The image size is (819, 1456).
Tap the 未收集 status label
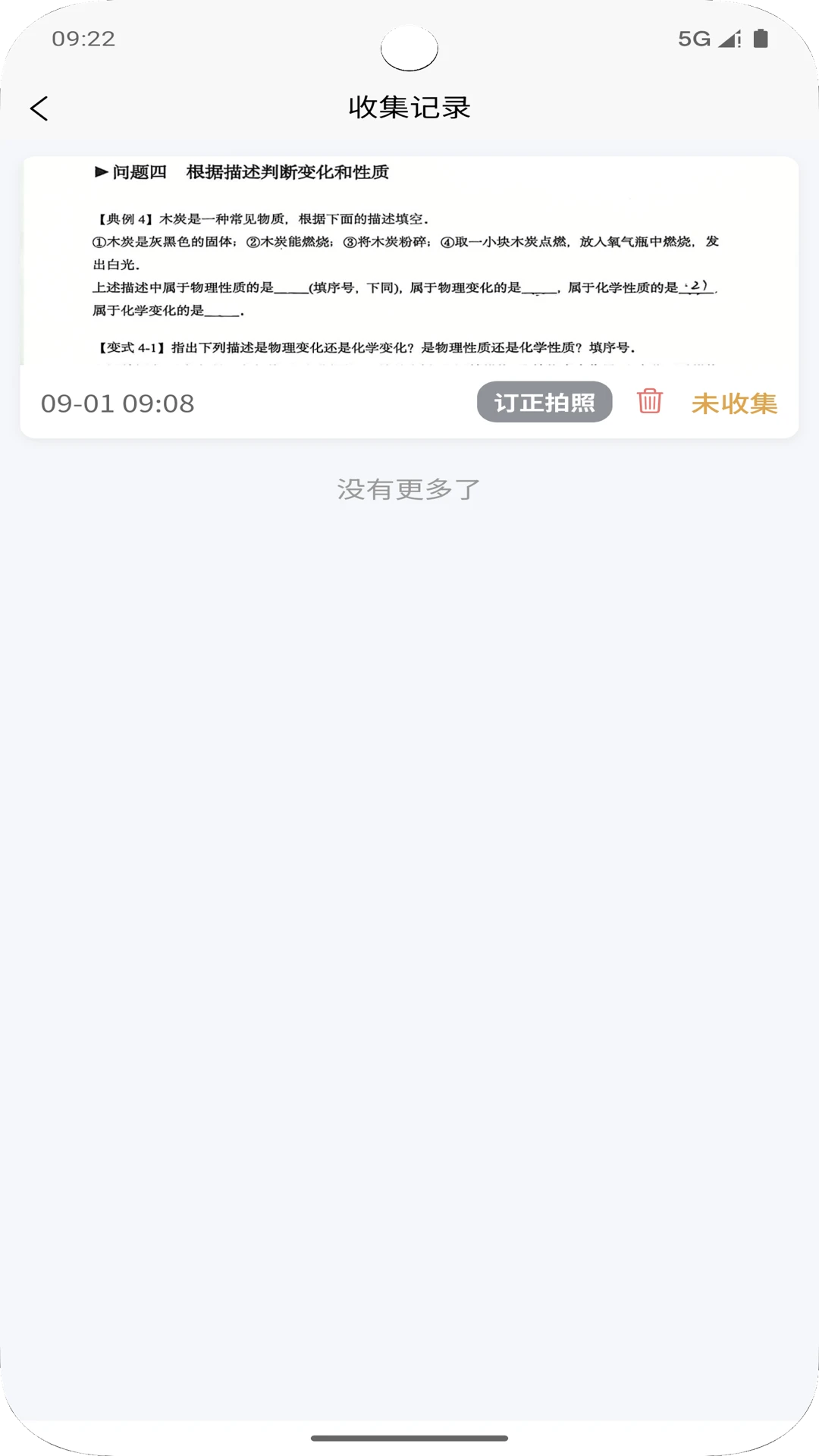tap(734, 403)
